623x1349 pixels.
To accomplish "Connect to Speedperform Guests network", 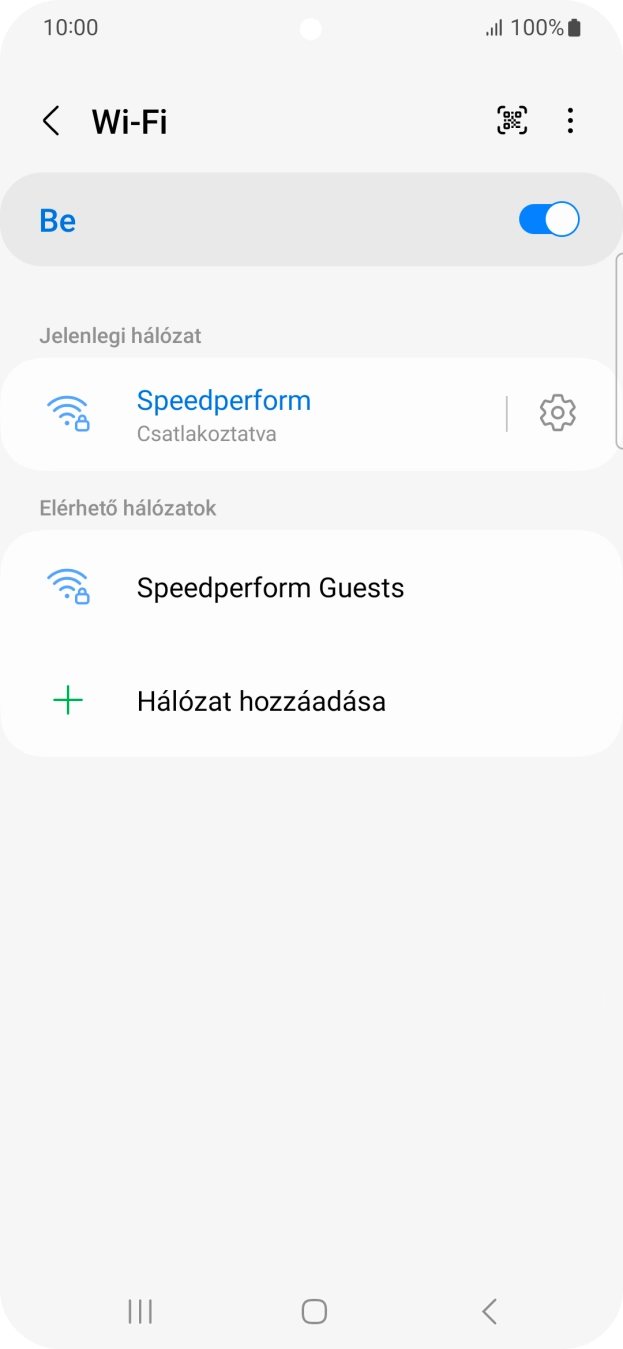I will click(x=270, y=587).
